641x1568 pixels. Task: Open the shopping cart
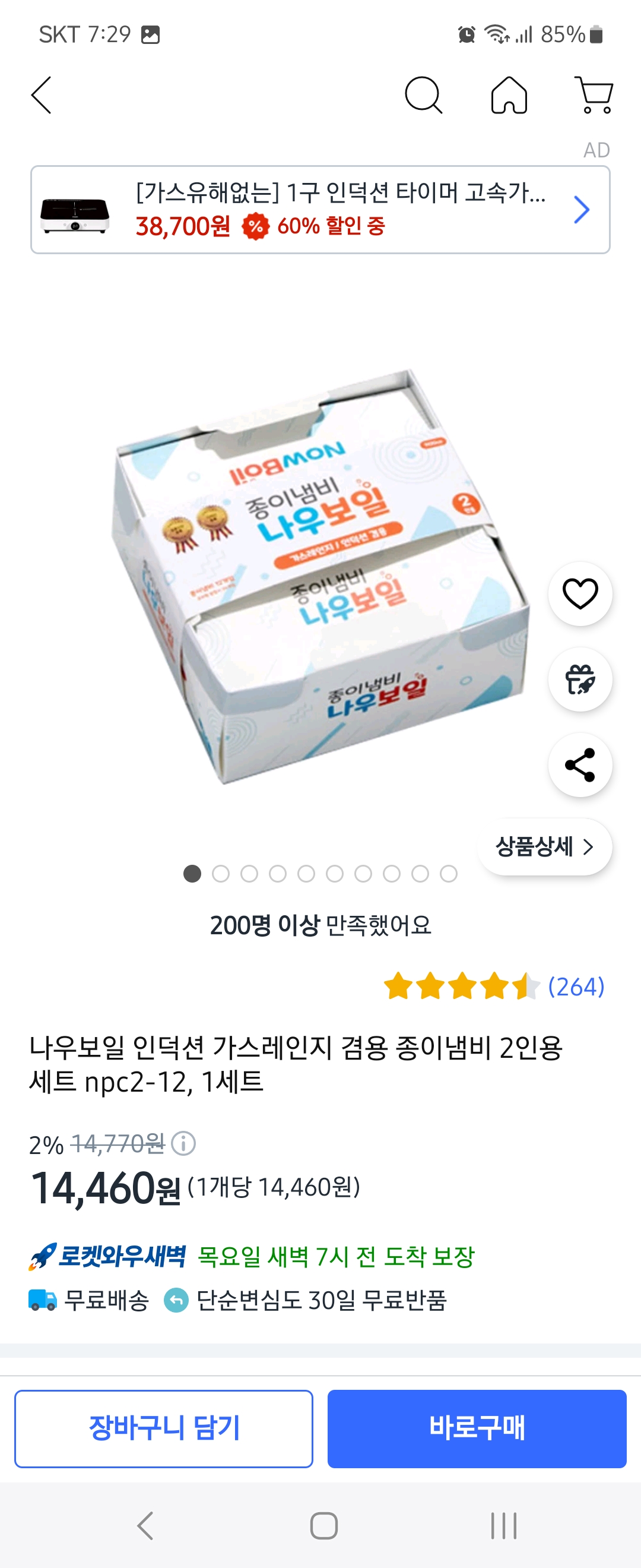594,95
